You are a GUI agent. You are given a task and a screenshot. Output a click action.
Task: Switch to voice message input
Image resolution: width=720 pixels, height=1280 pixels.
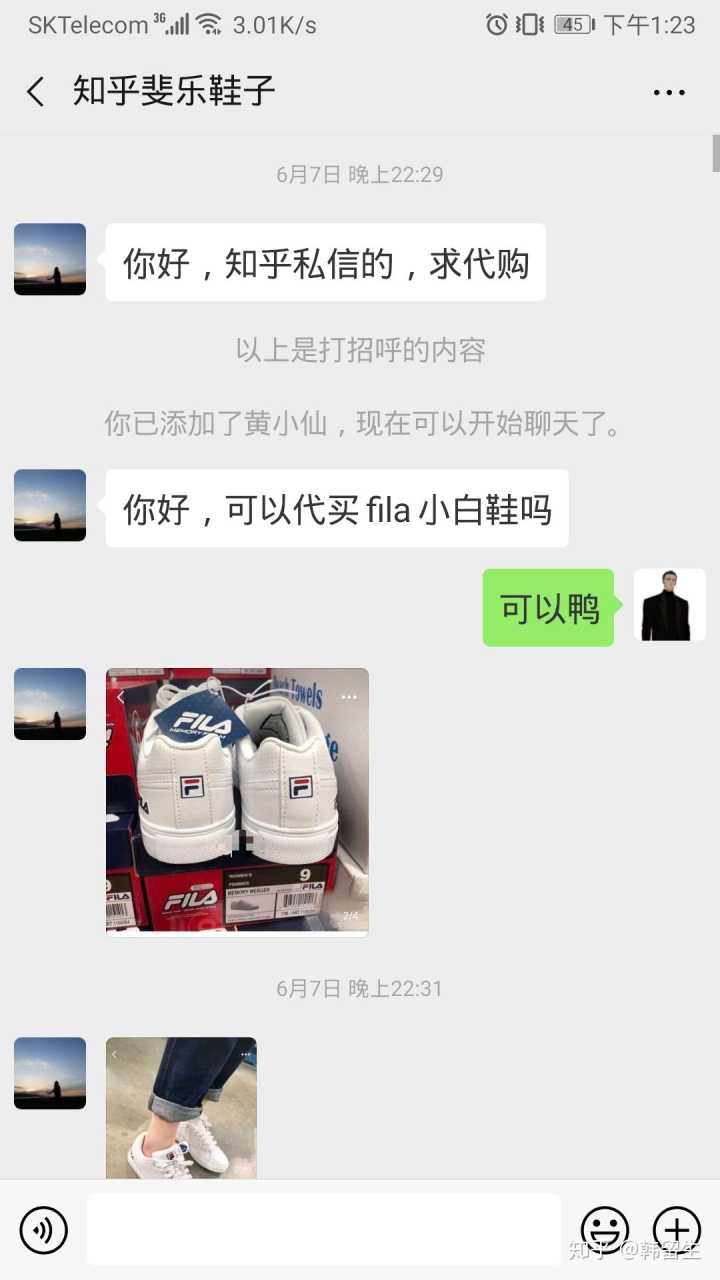(43, 1229)
